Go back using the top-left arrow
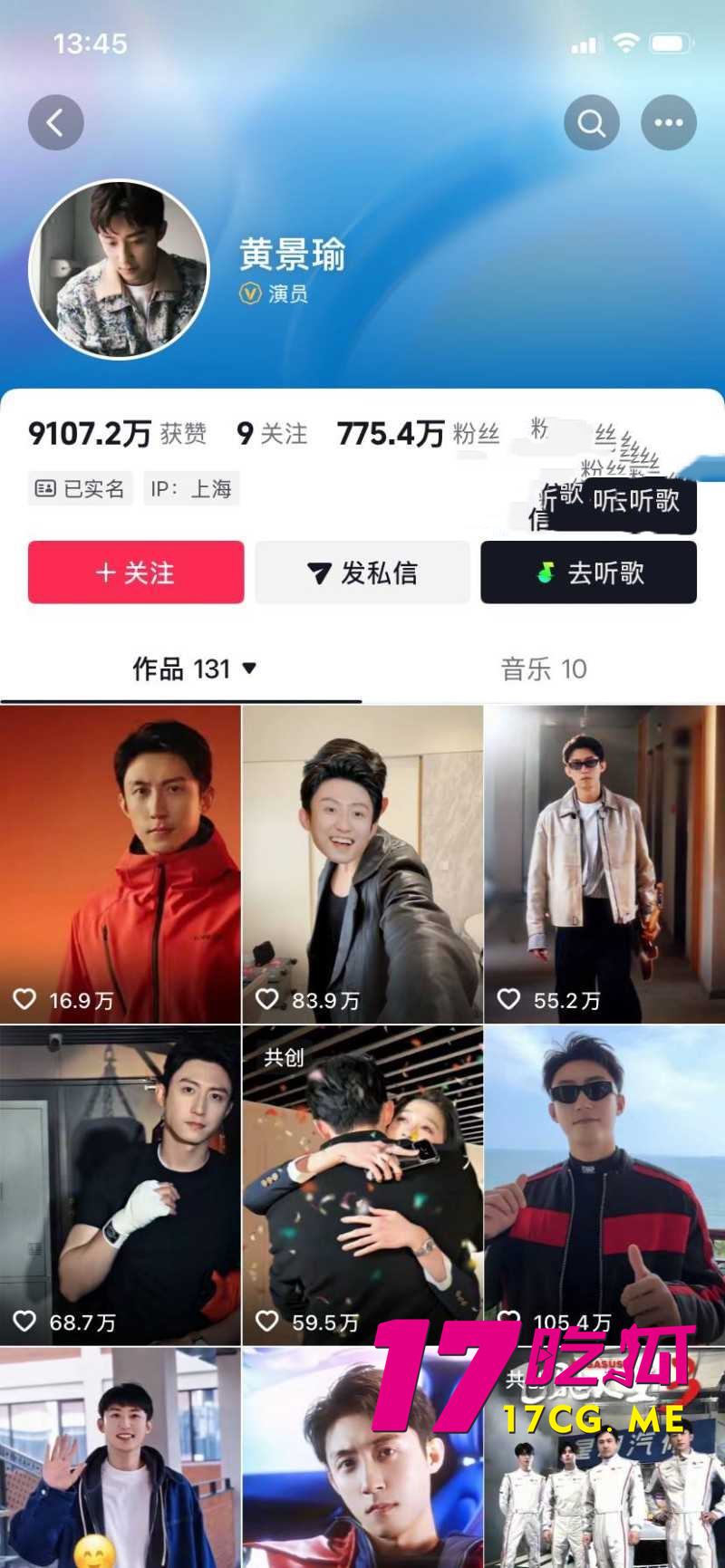The height and width of the screenshot is (1568, 725). [55, 122]
